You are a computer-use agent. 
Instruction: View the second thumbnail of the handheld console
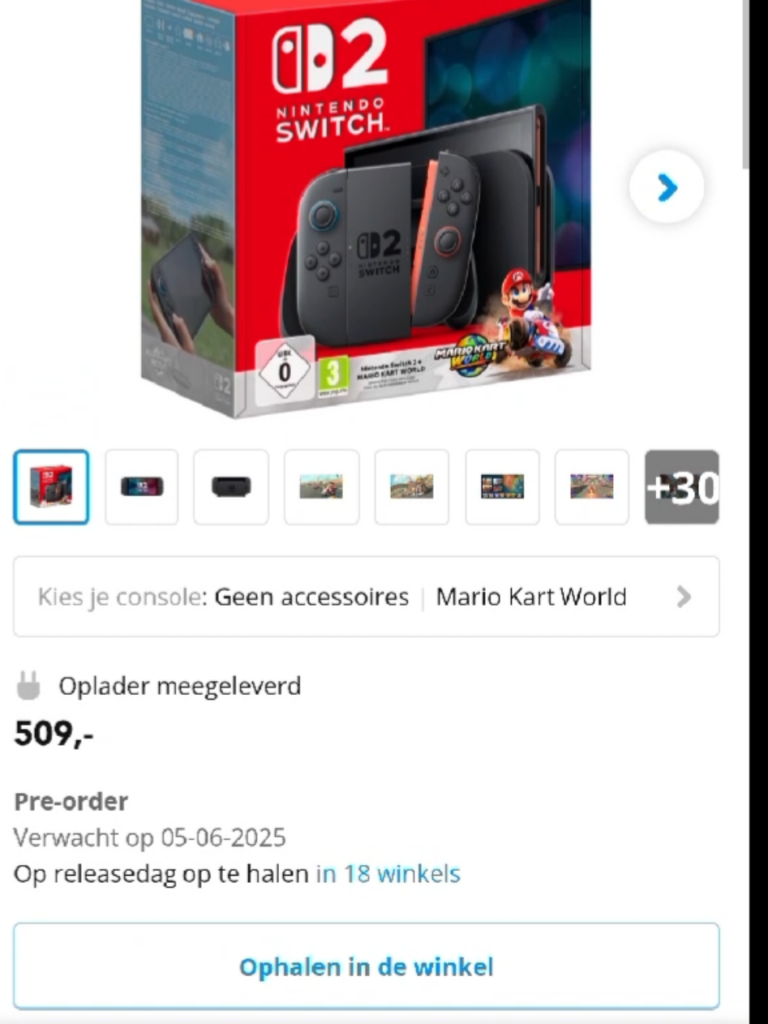point(141,487)
